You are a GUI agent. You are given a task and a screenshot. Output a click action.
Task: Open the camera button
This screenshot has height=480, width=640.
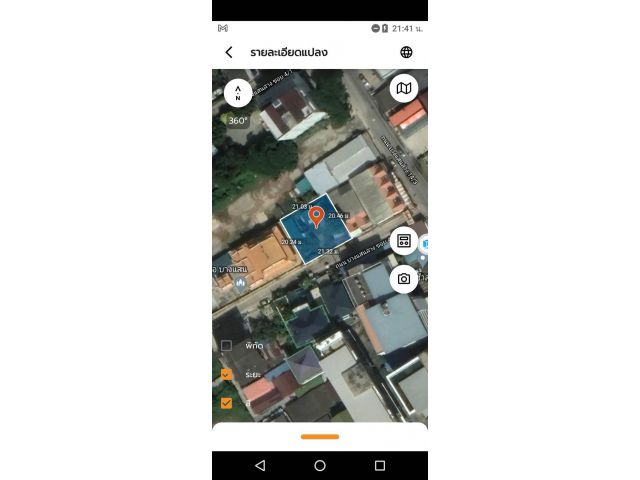(x=404, y=279)
